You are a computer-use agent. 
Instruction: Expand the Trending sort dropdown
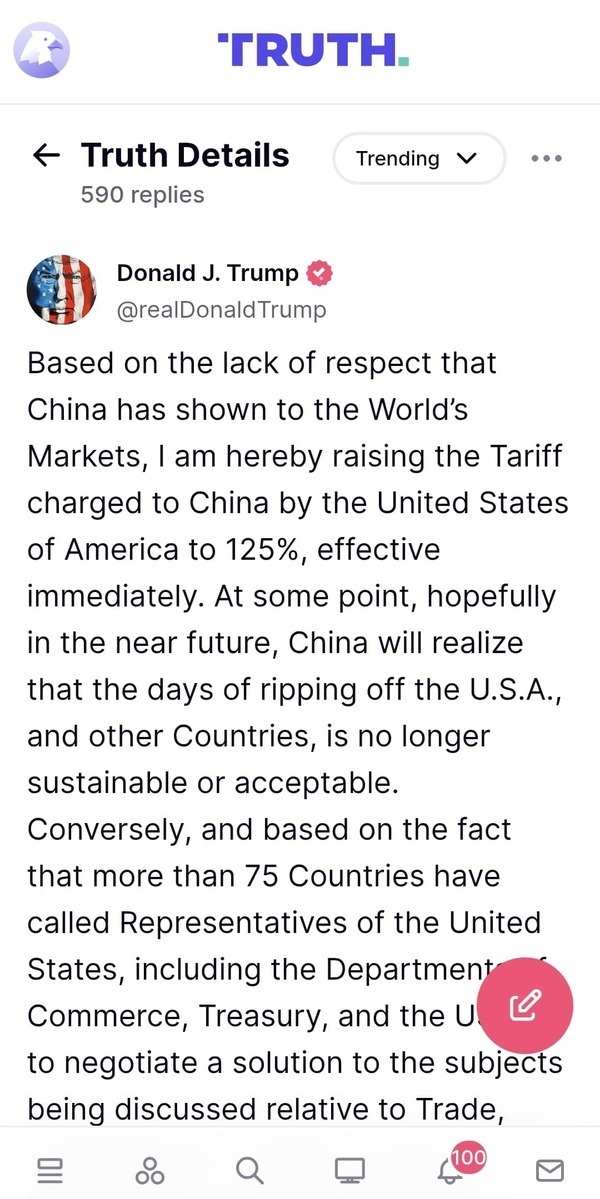[419, 158]
